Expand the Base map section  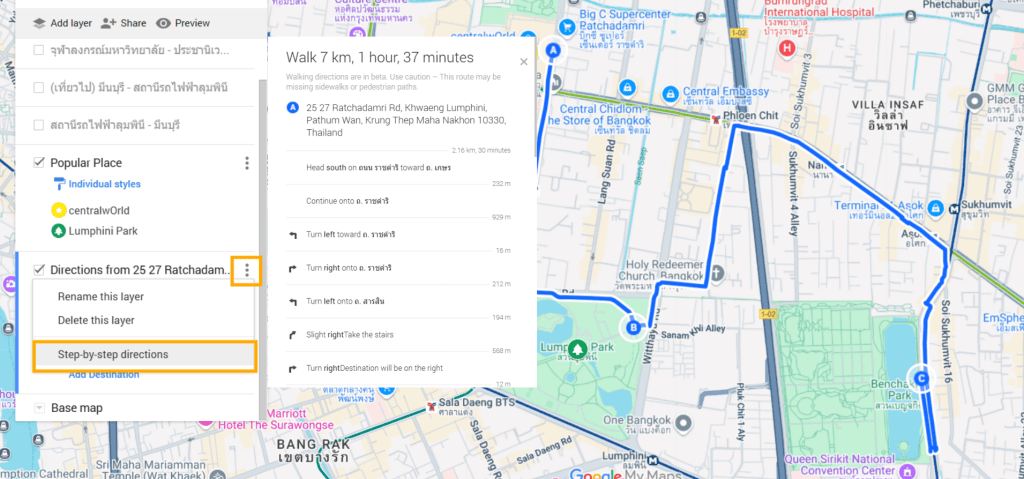(39, 408)
